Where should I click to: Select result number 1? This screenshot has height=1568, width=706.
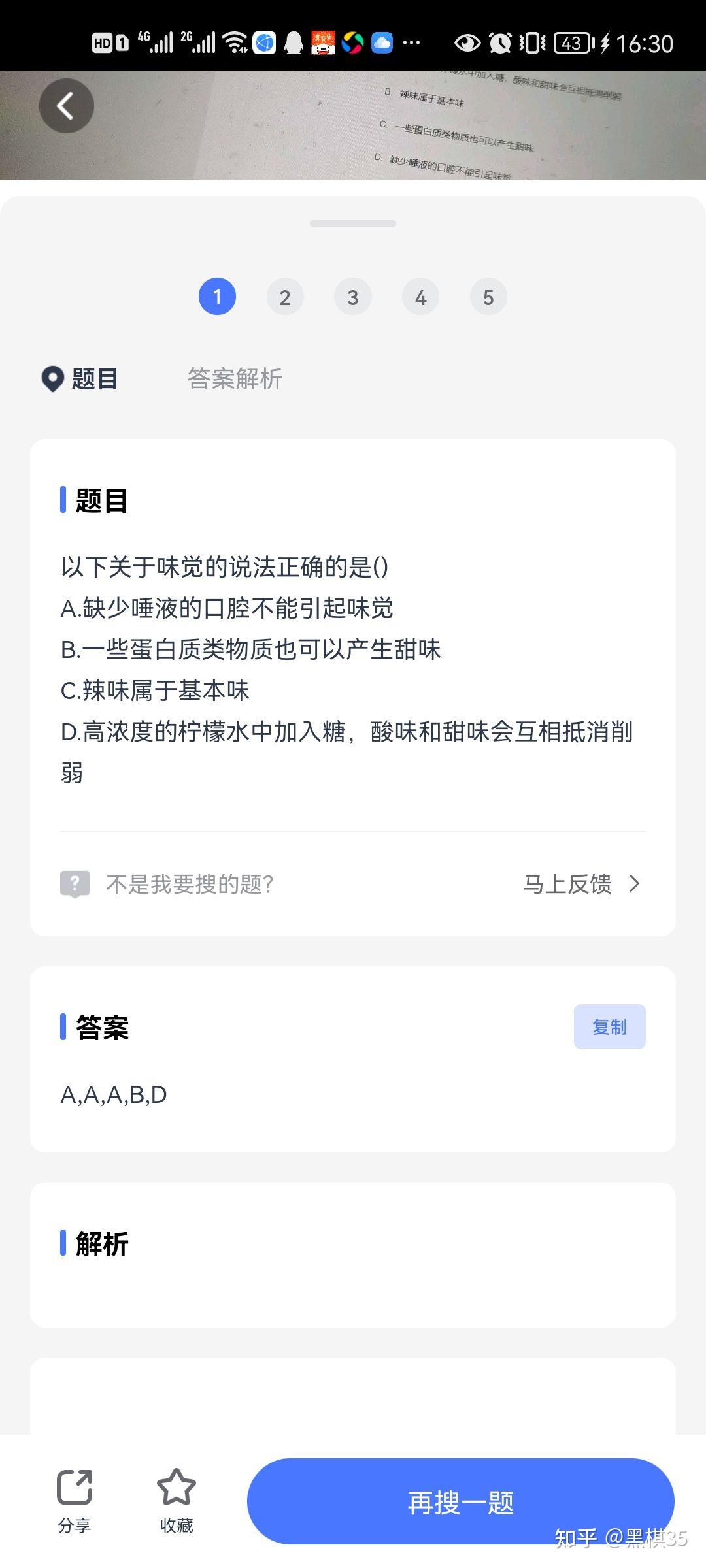tap(217, 297)
